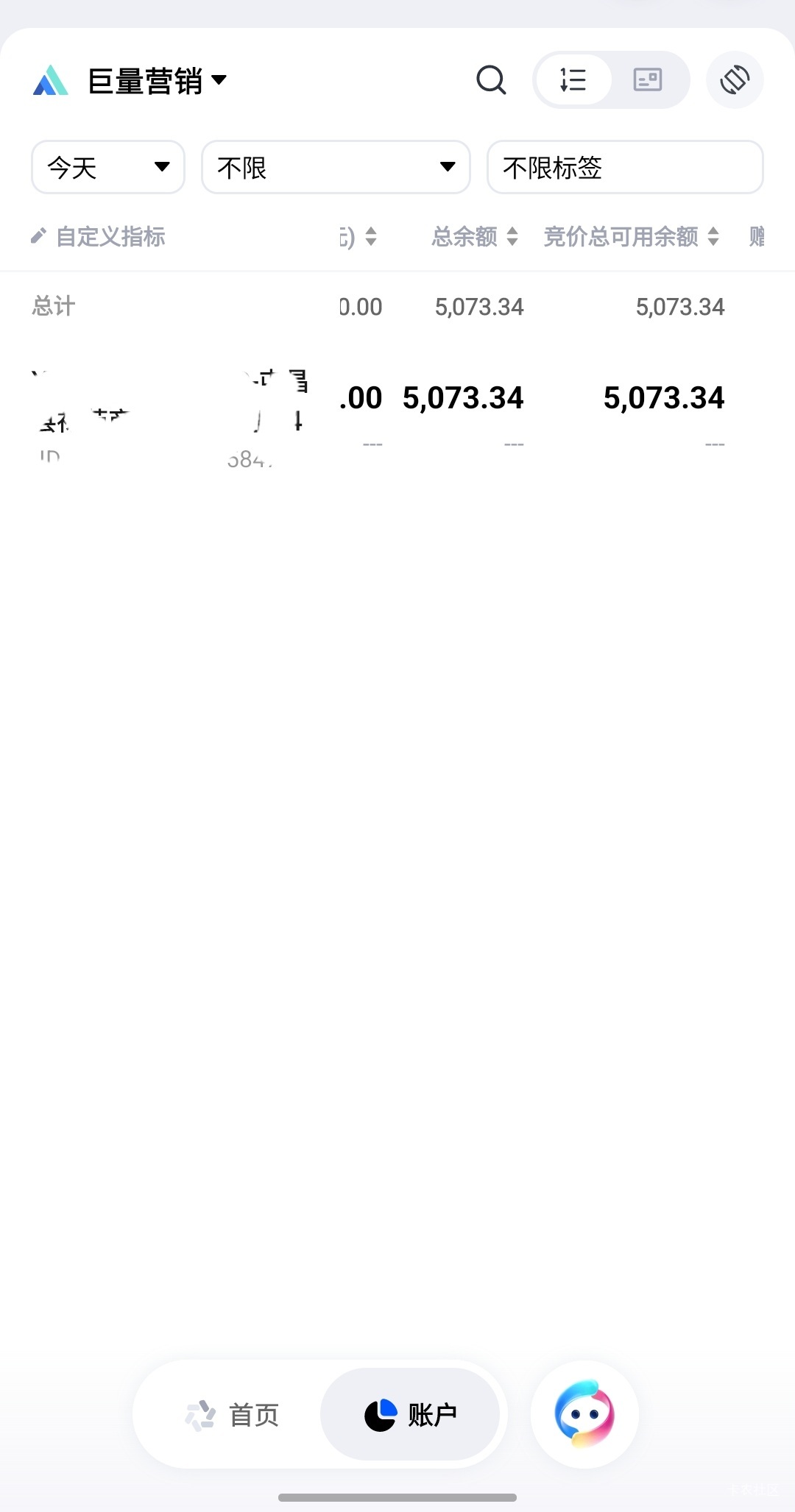The height and width of the screenshot is (1512, 795).
Task: Switch to the list view mode
Action: tap(573, 79)
